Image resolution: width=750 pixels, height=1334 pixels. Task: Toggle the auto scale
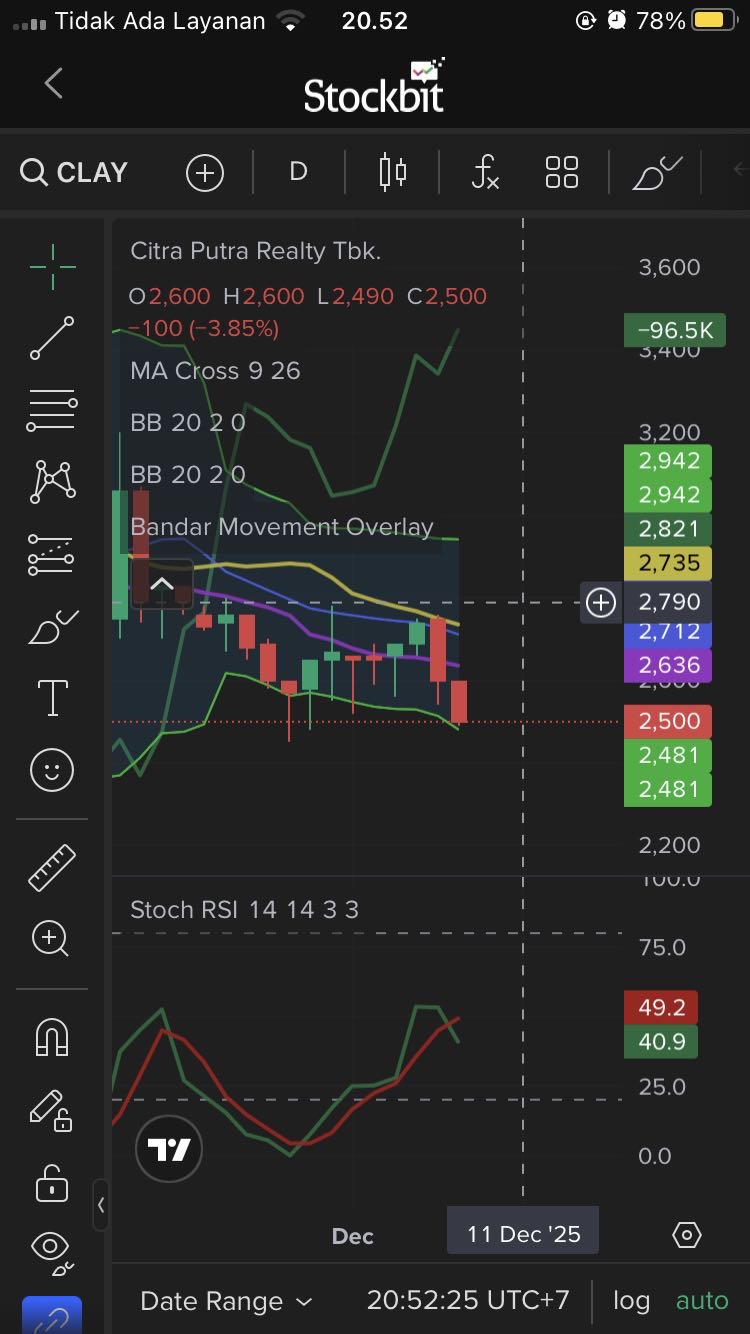702,1301
